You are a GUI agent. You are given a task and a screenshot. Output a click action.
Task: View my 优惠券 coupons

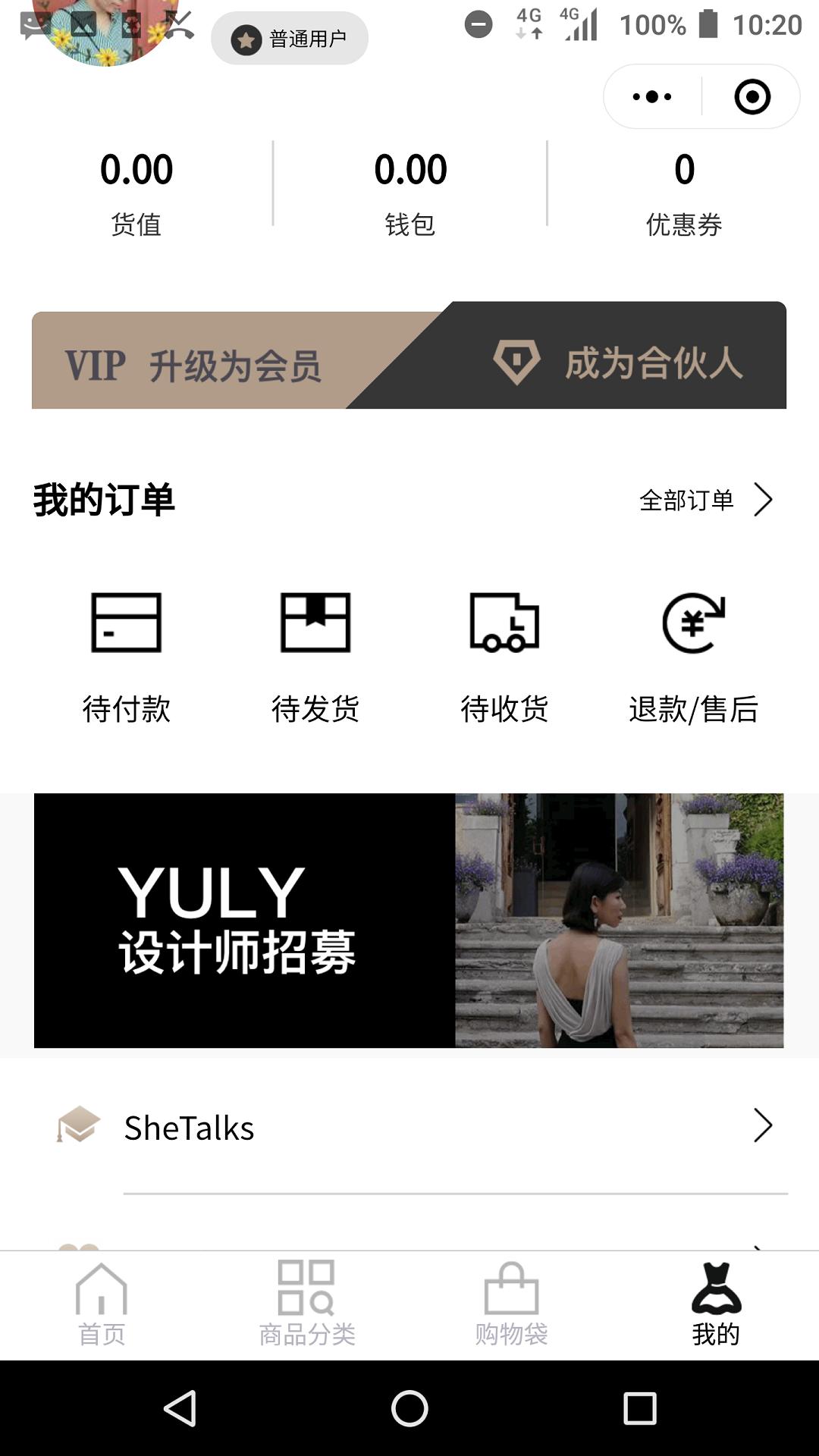coord(684,191)
